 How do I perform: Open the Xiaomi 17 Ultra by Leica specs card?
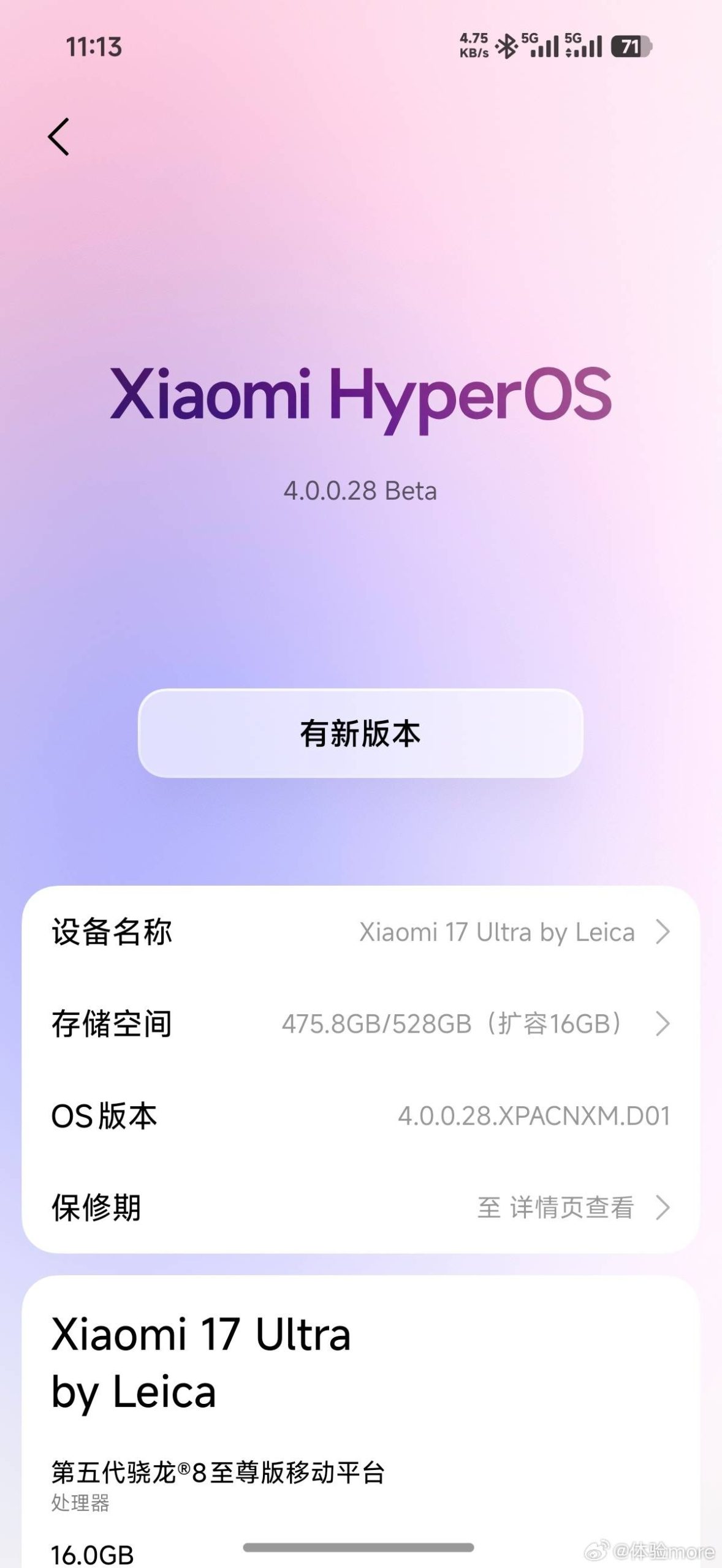(360, 1421)
